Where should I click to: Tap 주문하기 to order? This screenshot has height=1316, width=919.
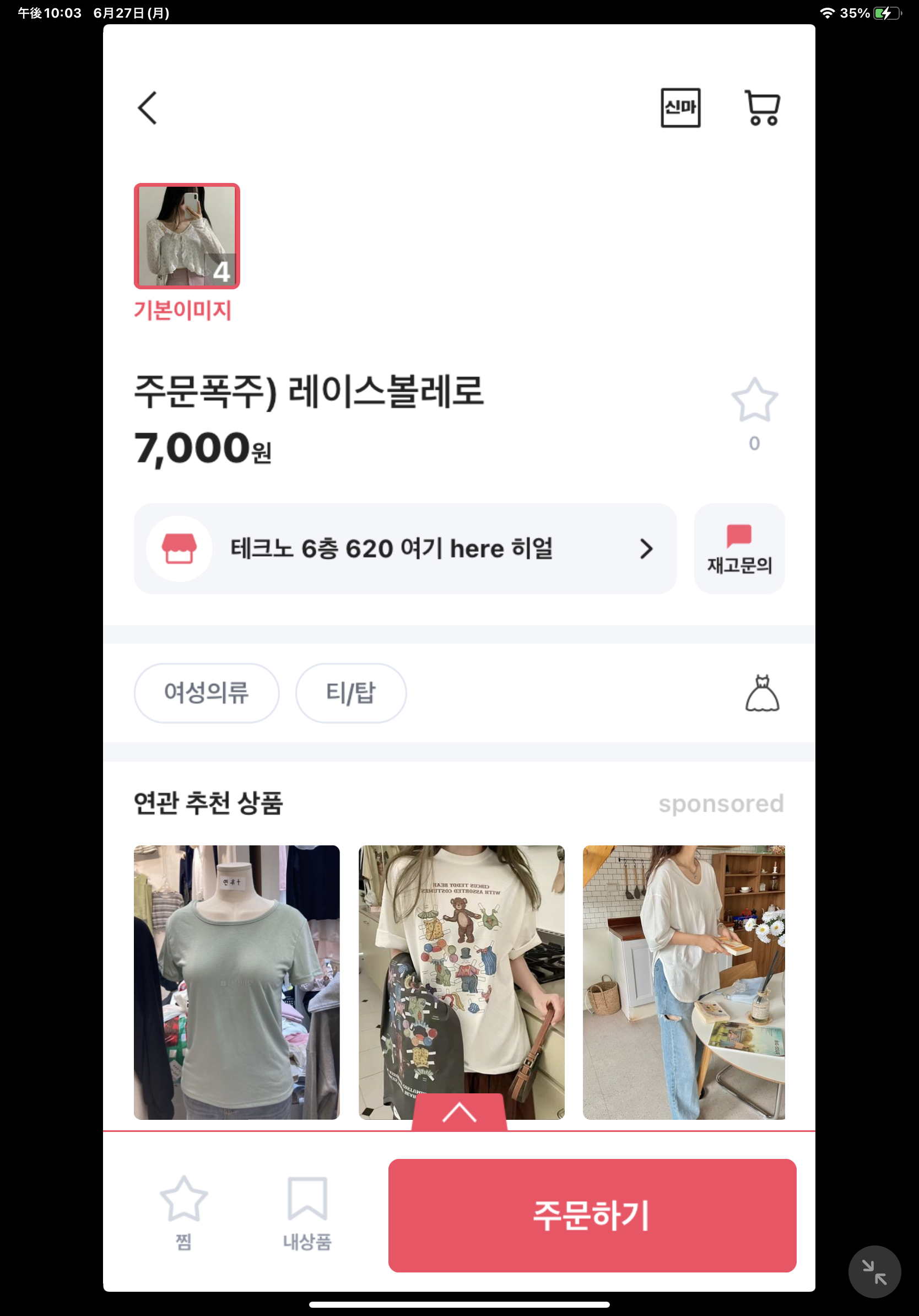tap(592, 1215)
